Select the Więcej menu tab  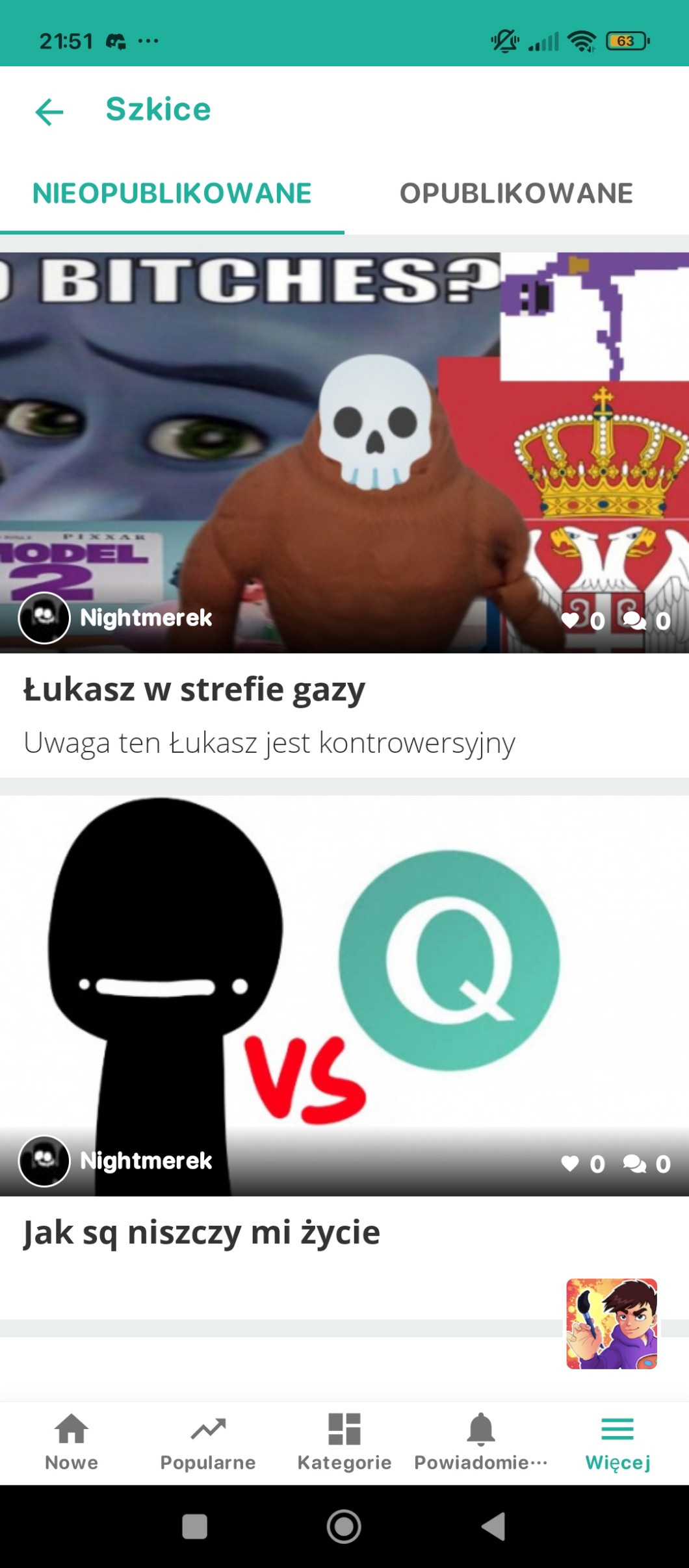[617, 1442]
